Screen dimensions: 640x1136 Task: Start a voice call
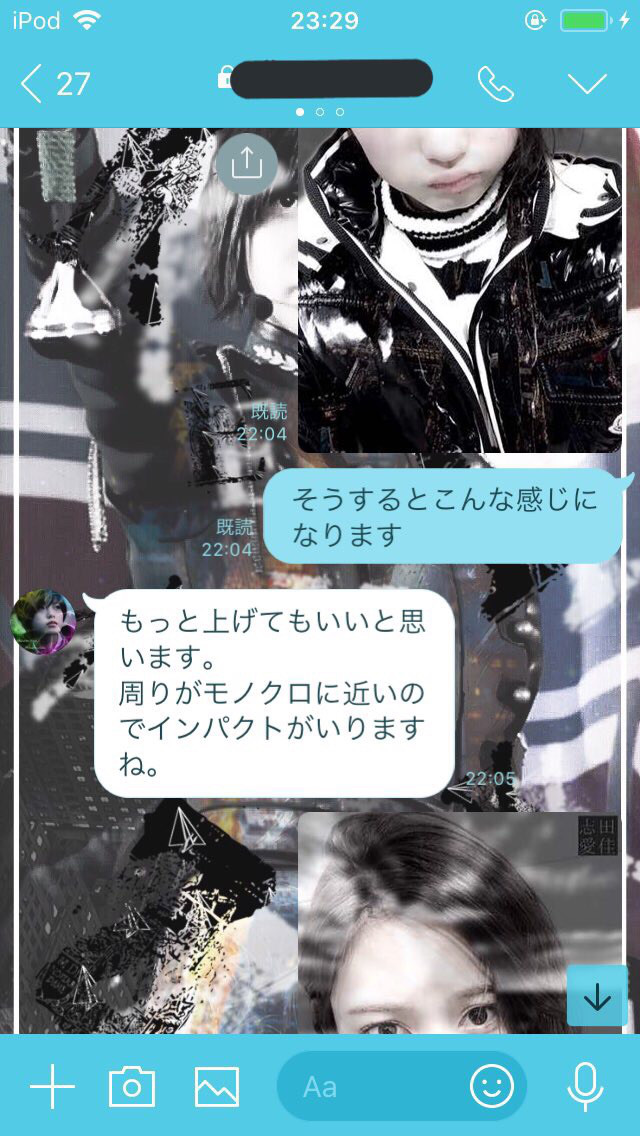point(495,84)
